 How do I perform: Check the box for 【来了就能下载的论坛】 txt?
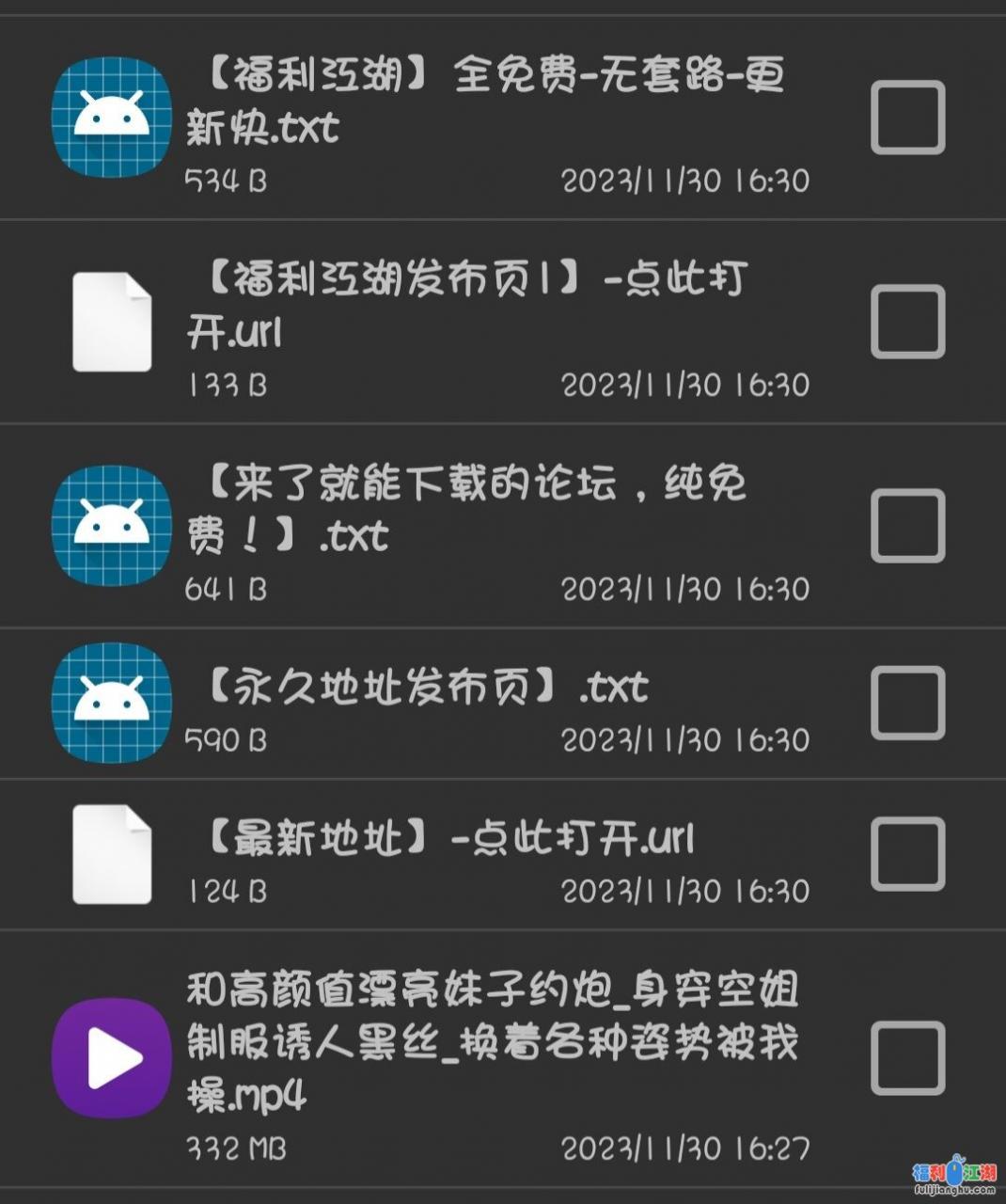pos(907,526)
